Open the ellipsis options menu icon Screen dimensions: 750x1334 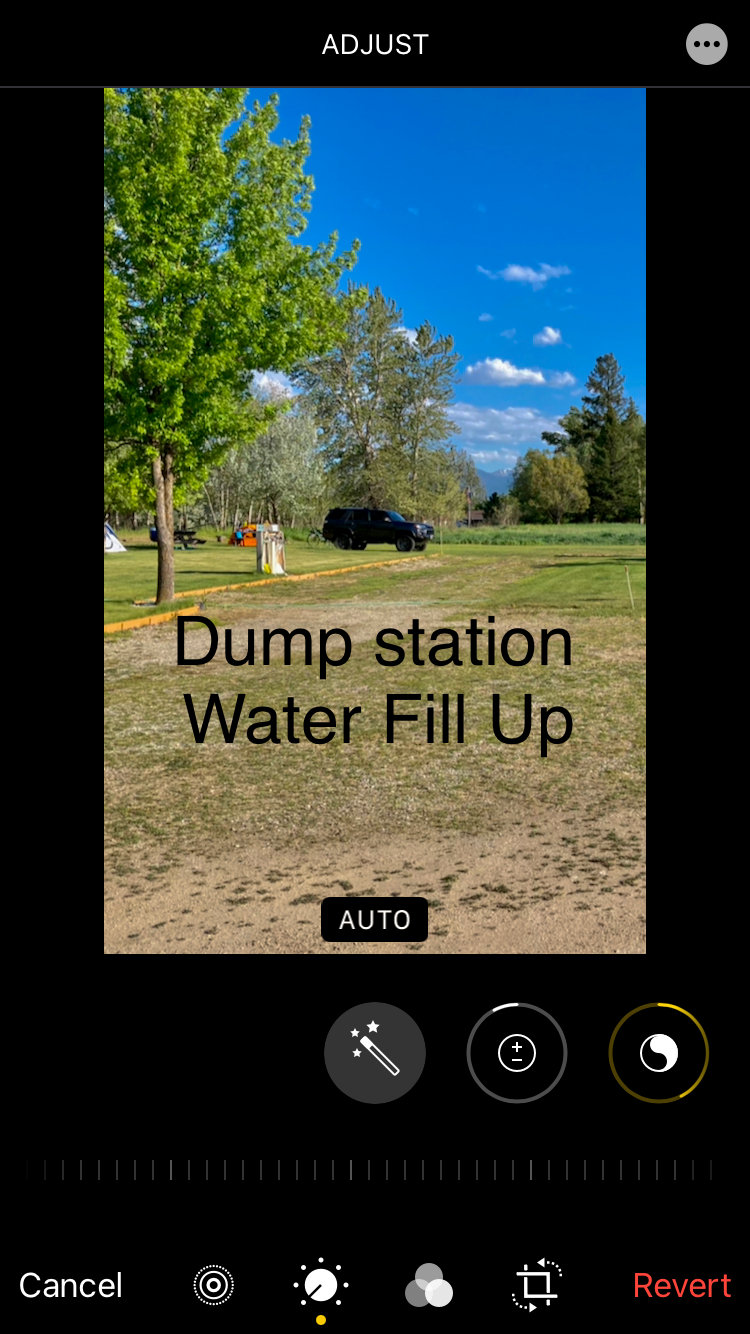707,44
